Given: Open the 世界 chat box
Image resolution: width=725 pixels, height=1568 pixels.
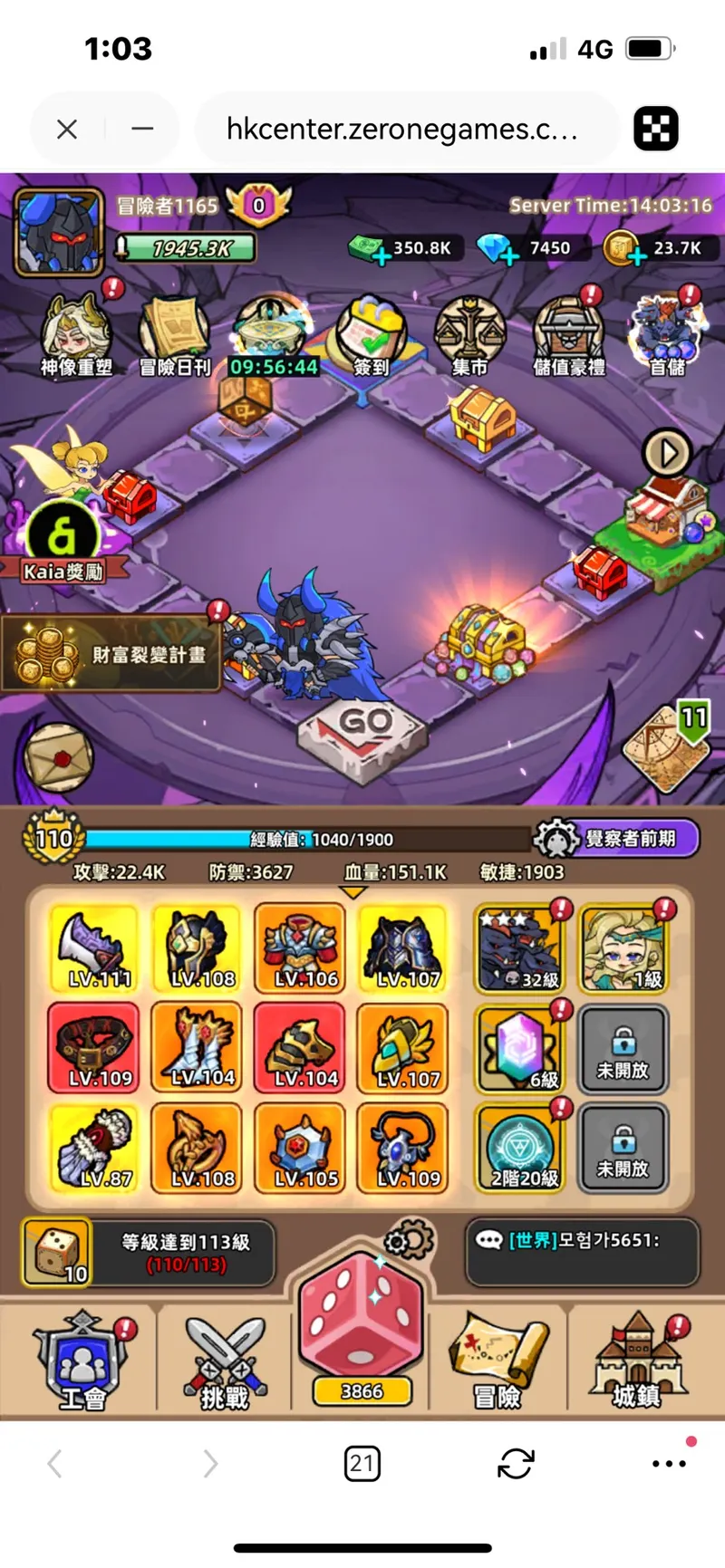Looking at the screenshot, I should pyautogui.click(x=582, y=1251).
